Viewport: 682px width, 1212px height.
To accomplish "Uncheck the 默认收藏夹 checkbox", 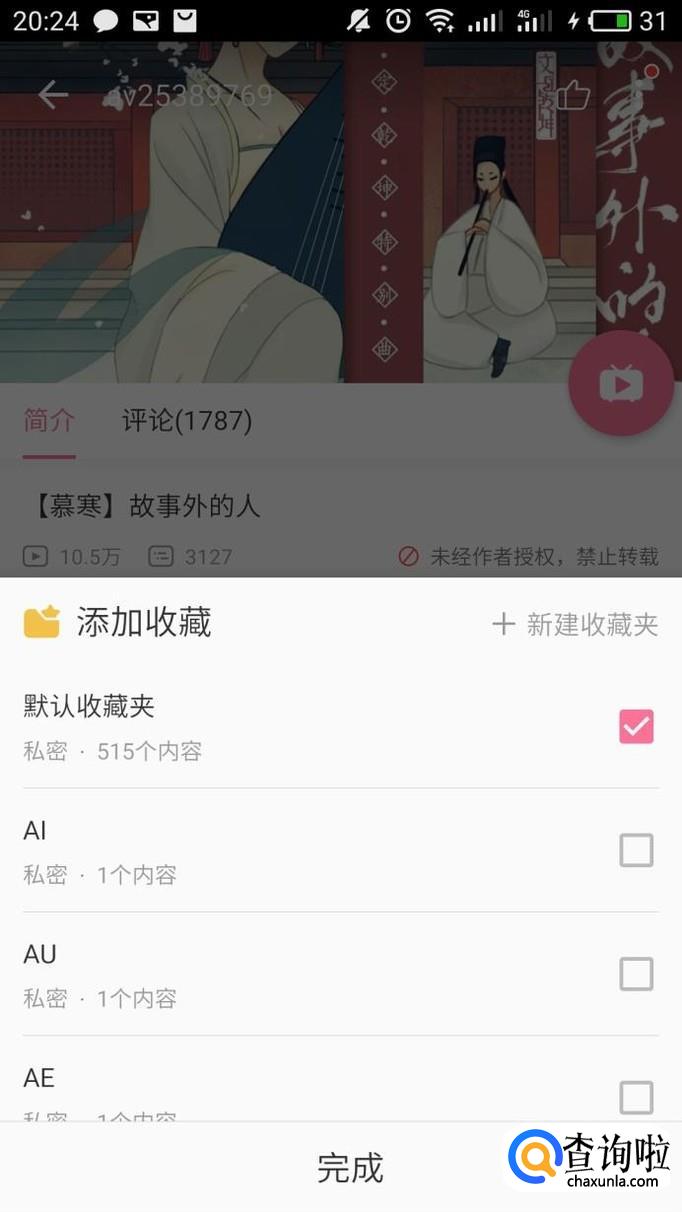I will (636, 727).
